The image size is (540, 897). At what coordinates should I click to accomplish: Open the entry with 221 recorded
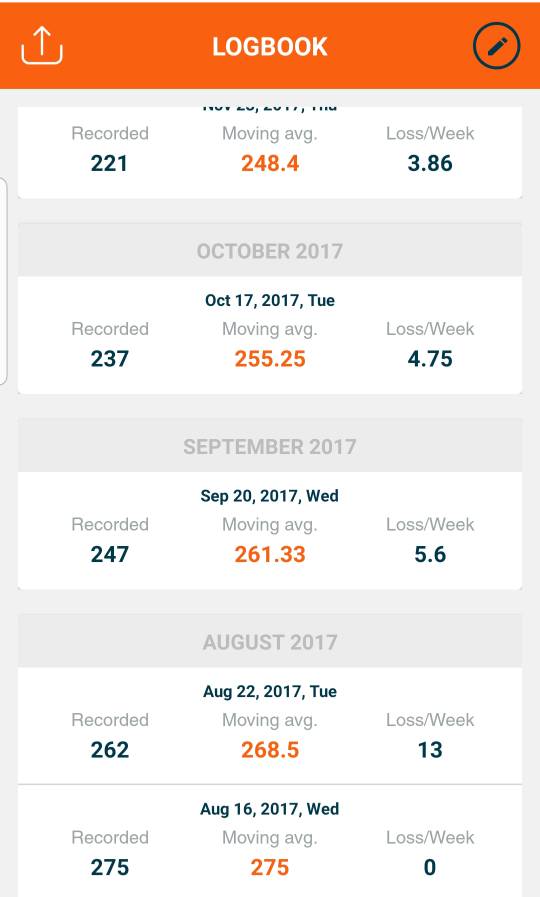pos(269,152)
